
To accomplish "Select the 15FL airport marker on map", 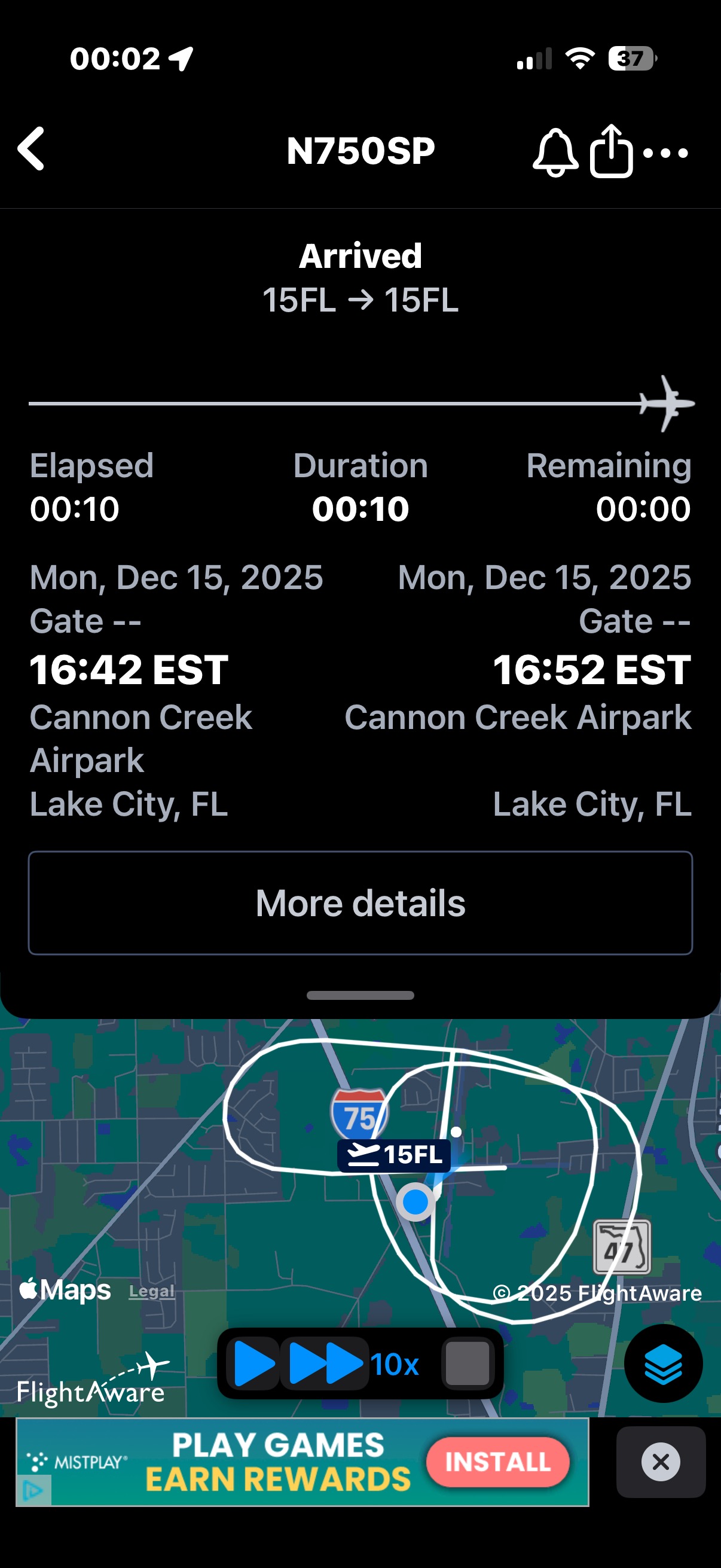I will (394, 1155).
